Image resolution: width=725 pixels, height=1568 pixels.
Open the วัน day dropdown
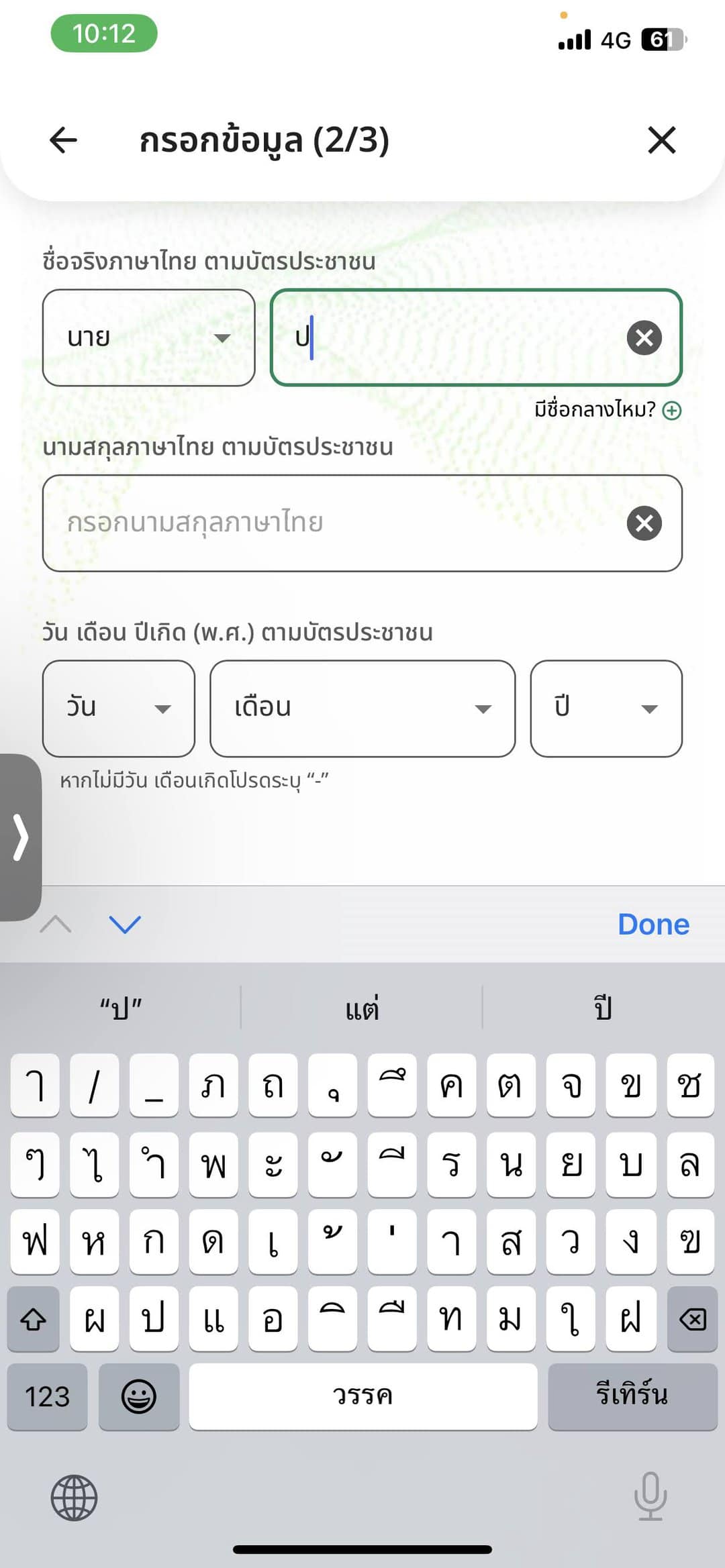click(119, 708)
